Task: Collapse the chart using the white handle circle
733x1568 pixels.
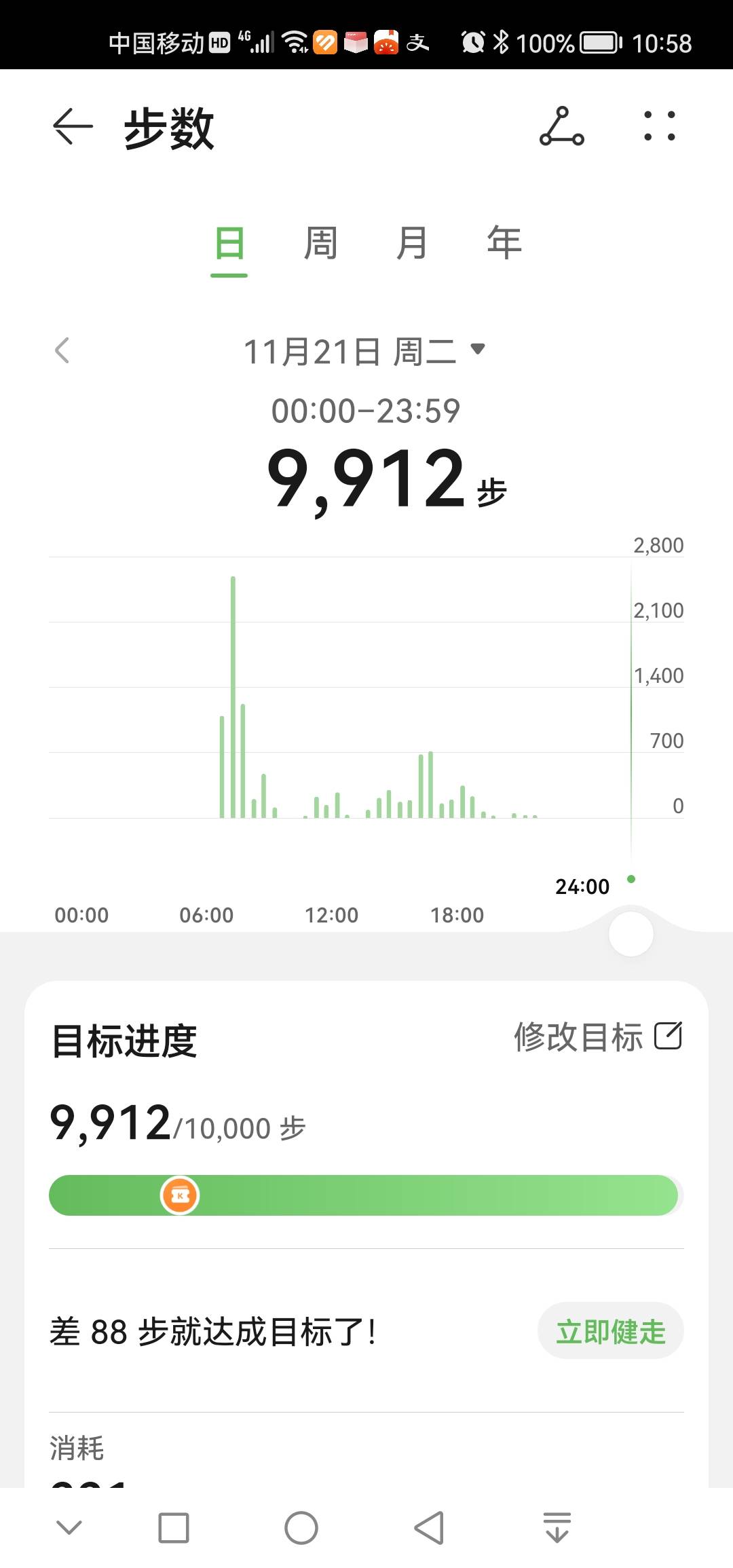Action: [631, 935]
